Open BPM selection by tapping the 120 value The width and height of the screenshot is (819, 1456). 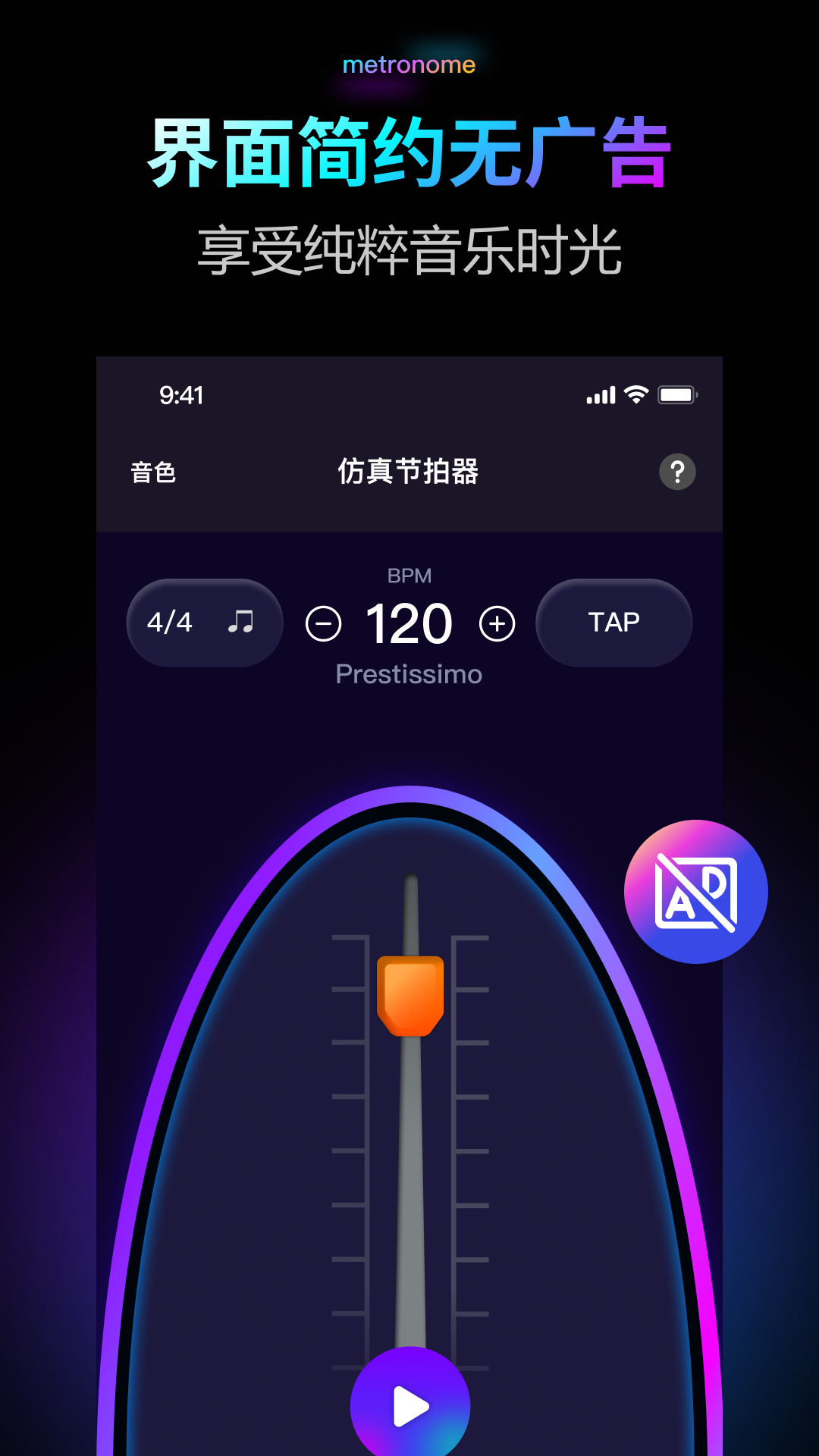[x=409, y=623]
